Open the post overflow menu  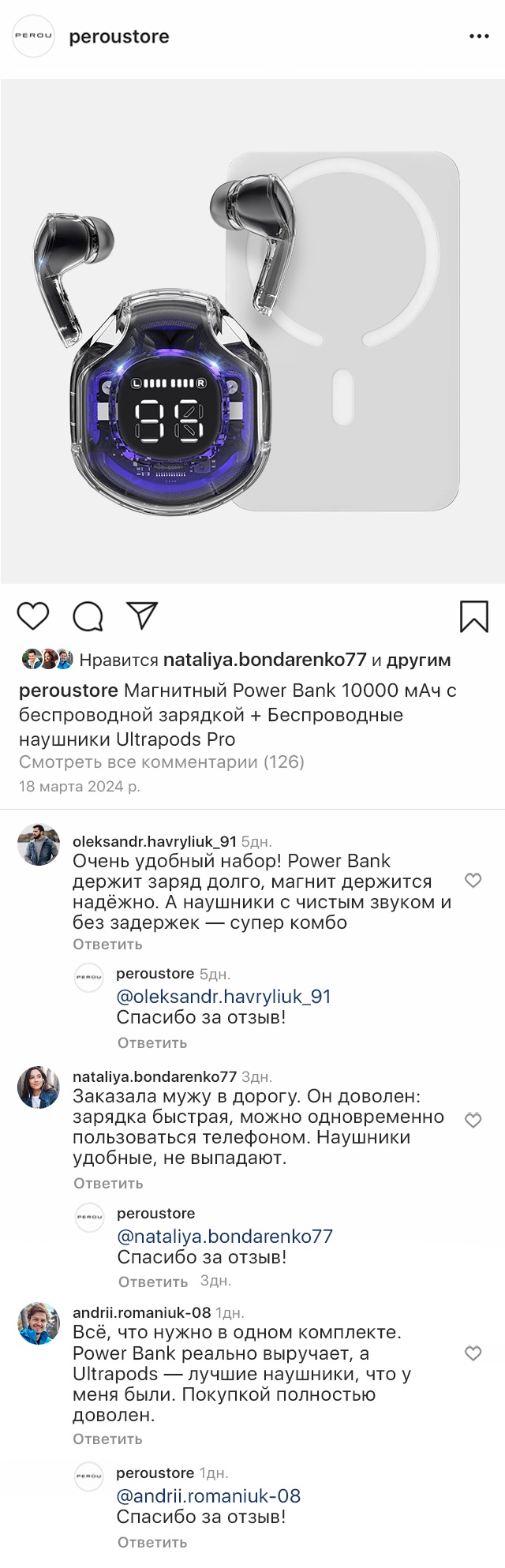tap(479, 36)
